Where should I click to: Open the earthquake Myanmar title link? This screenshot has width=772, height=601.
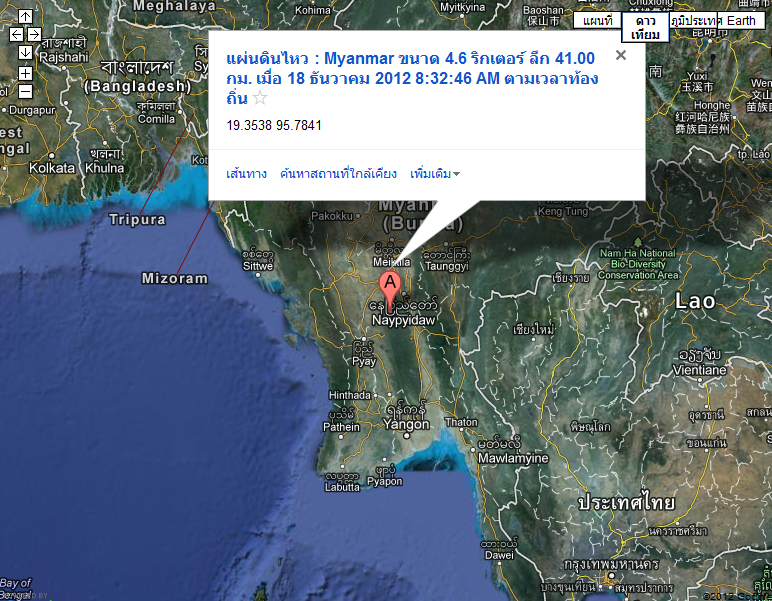[411, 69]
